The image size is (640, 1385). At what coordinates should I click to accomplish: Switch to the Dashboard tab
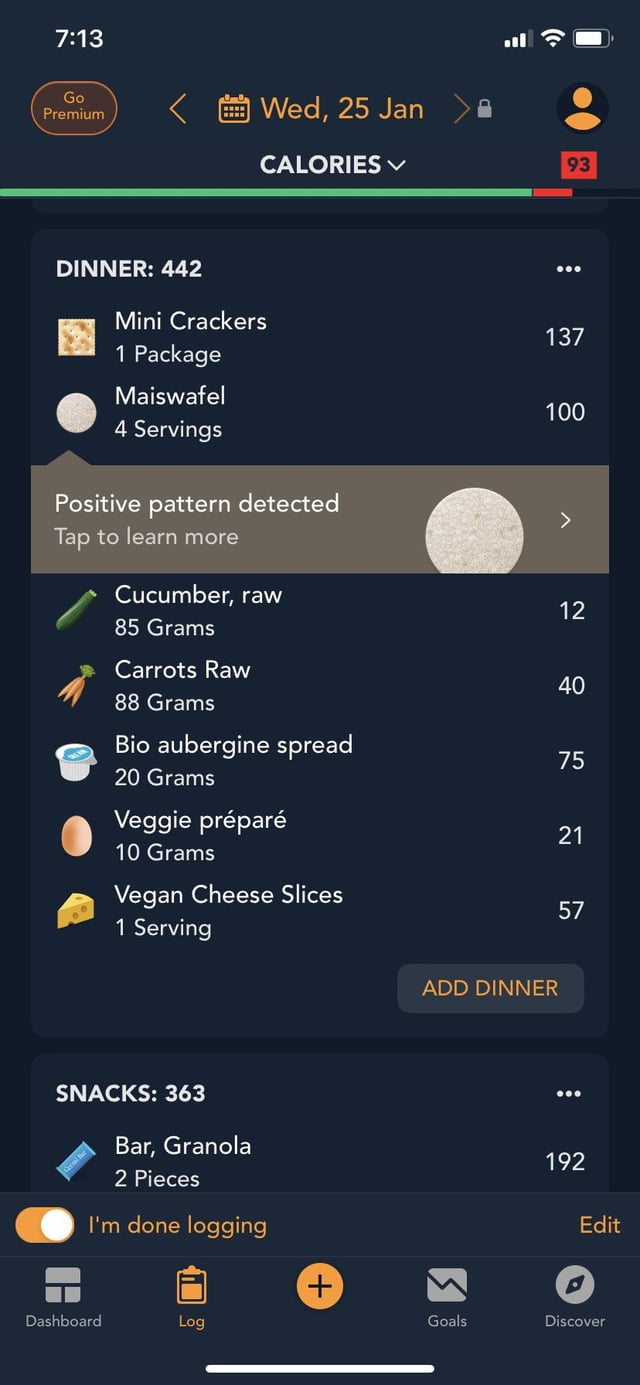(x=63, y=1297)
